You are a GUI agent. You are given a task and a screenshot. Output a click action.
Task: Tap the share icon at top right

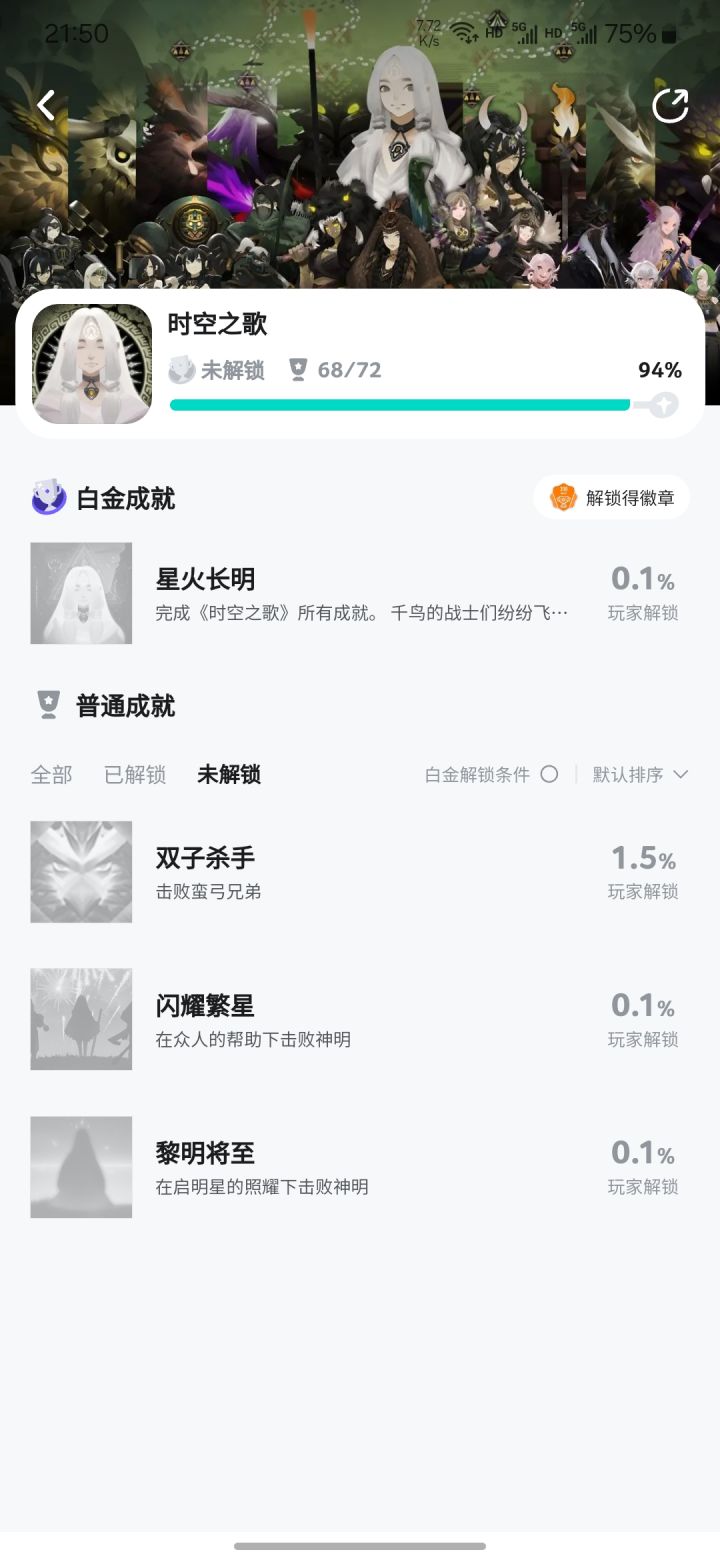pyautogui.click(x=672, y=105)
